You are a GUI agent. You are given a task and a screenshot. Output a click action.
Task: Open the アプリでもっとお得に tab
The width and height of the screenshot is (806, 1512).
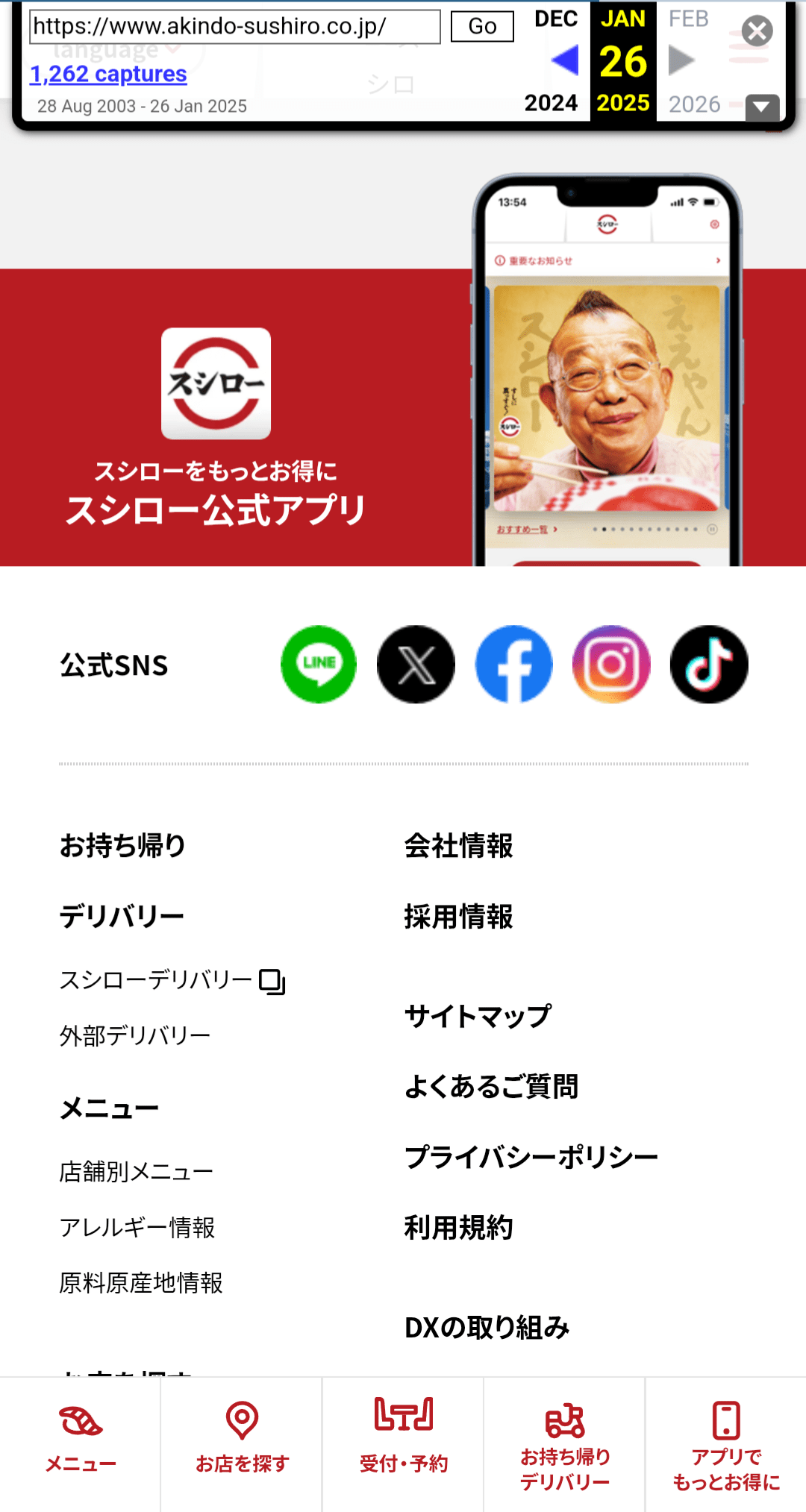[x=725, y=1443]
